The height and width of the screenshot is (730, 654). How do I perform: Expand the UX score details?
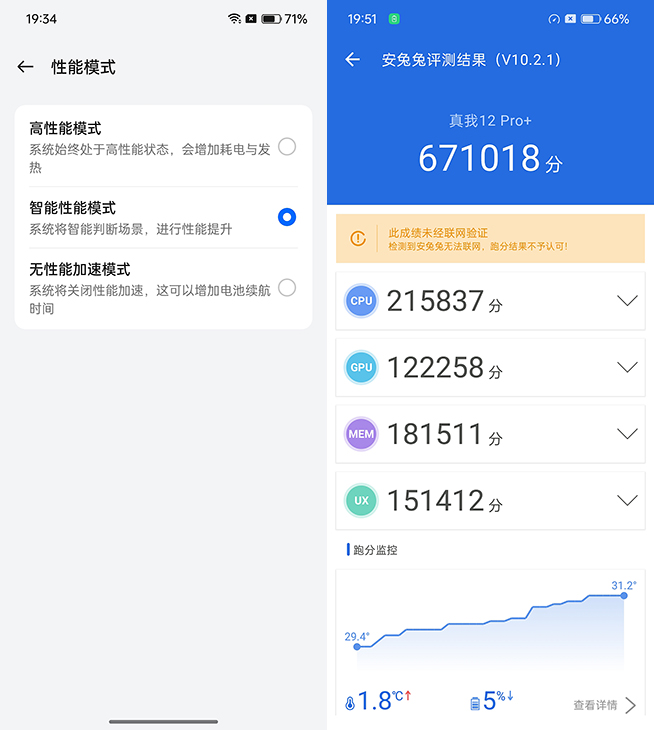pyautogui.click(x=627, y=500)
